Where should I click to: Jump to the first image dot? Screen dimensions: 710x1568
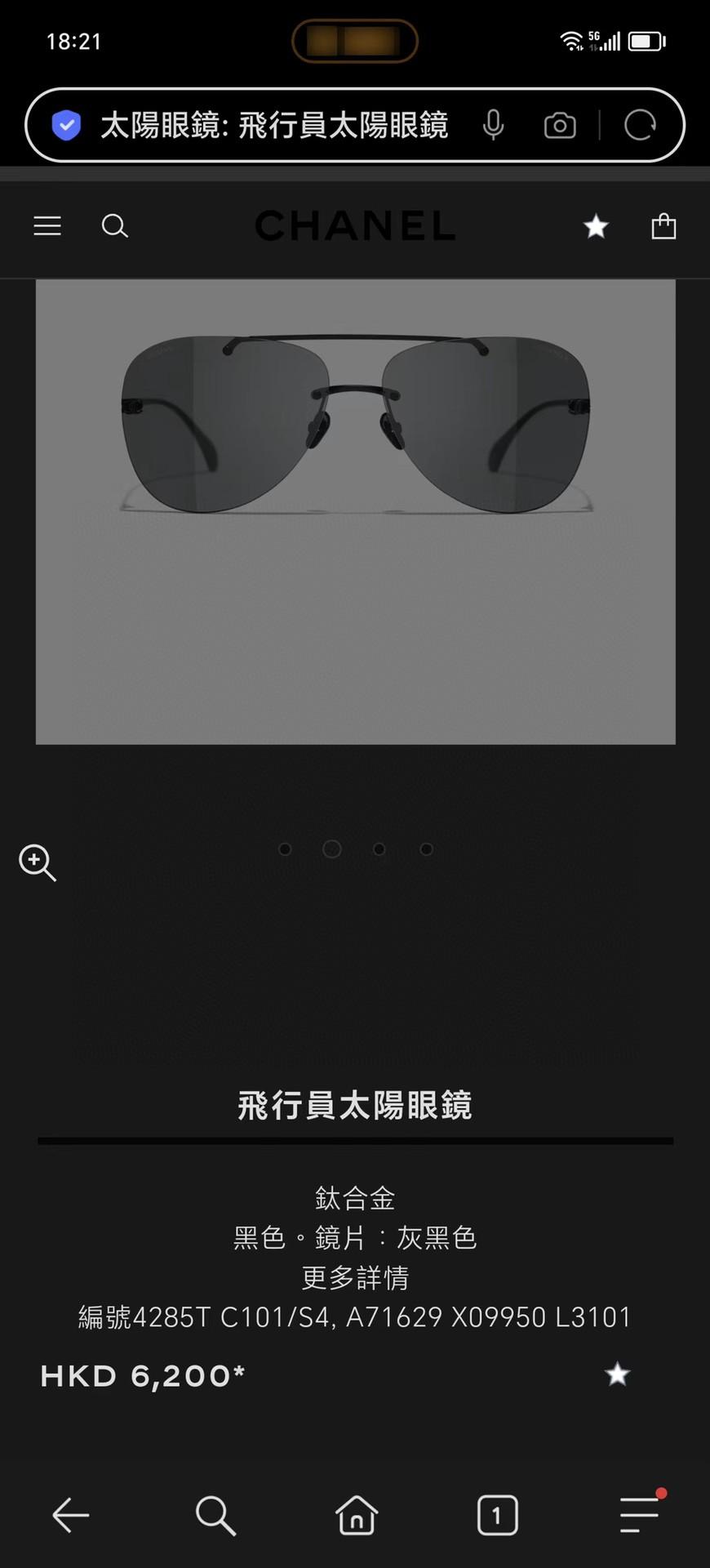[x=285, y=849]
